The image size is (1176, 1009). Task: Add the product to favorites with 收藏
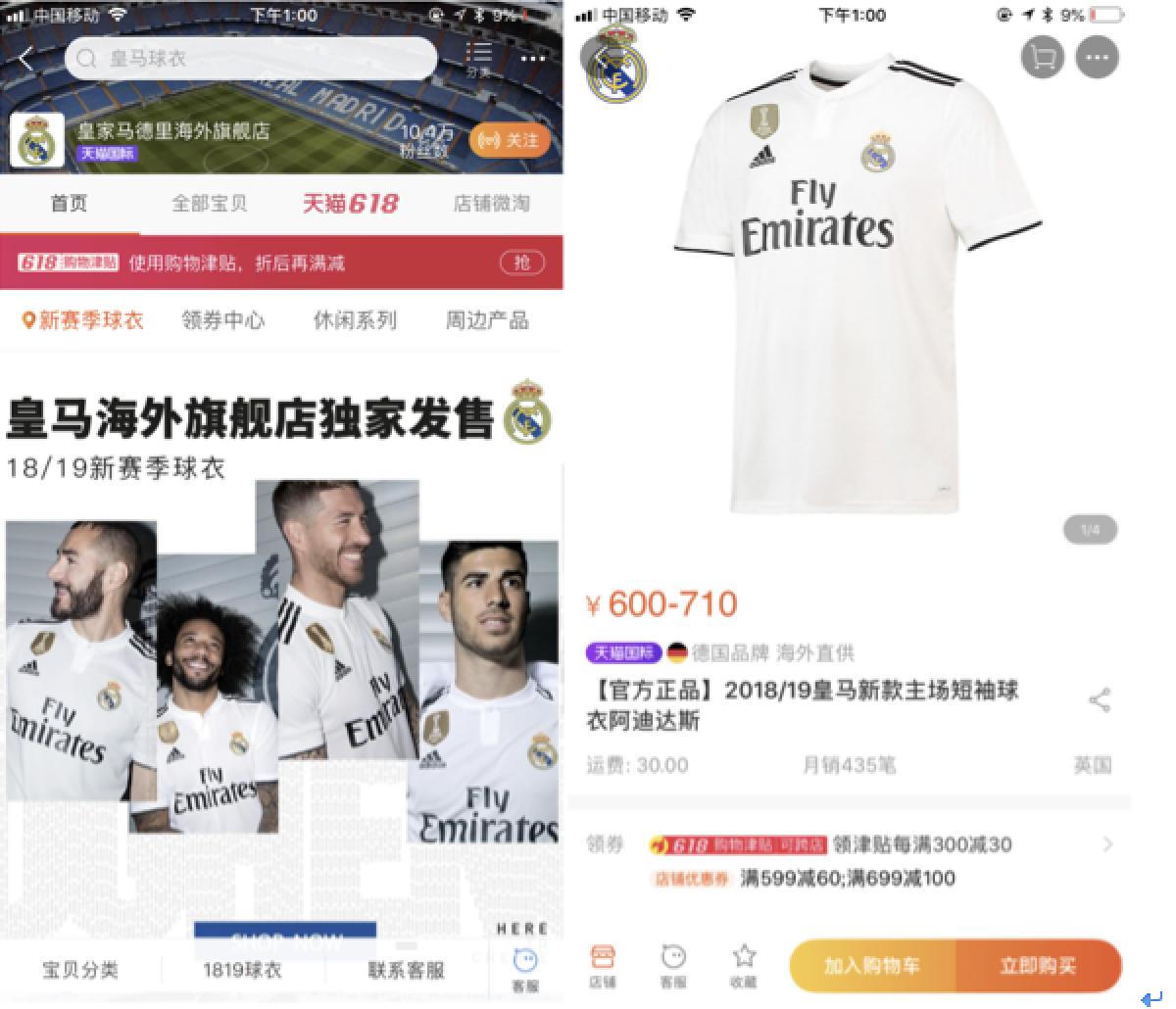click(744, 965)
